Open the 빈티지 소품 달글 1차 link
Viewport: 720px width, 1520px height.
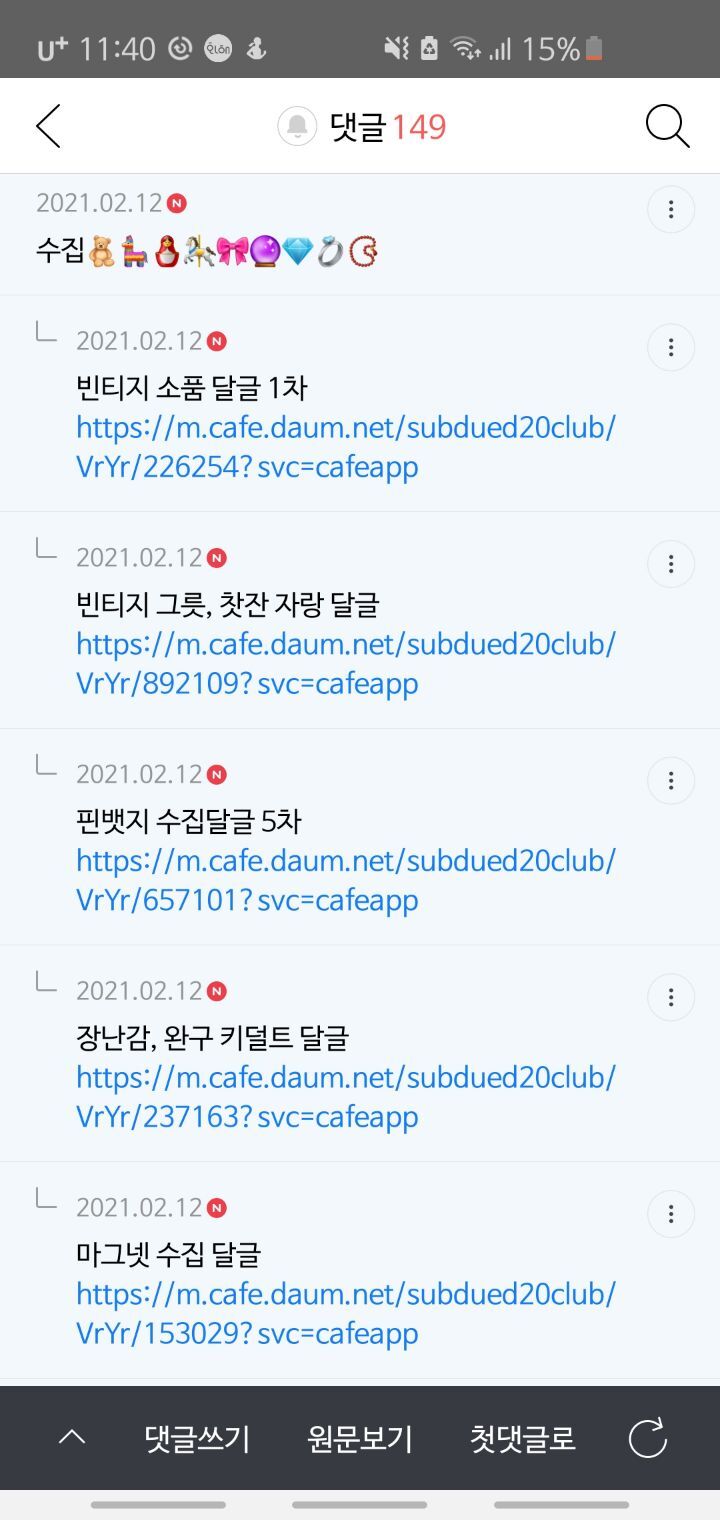pyautogui.click(x=345, y=447)
